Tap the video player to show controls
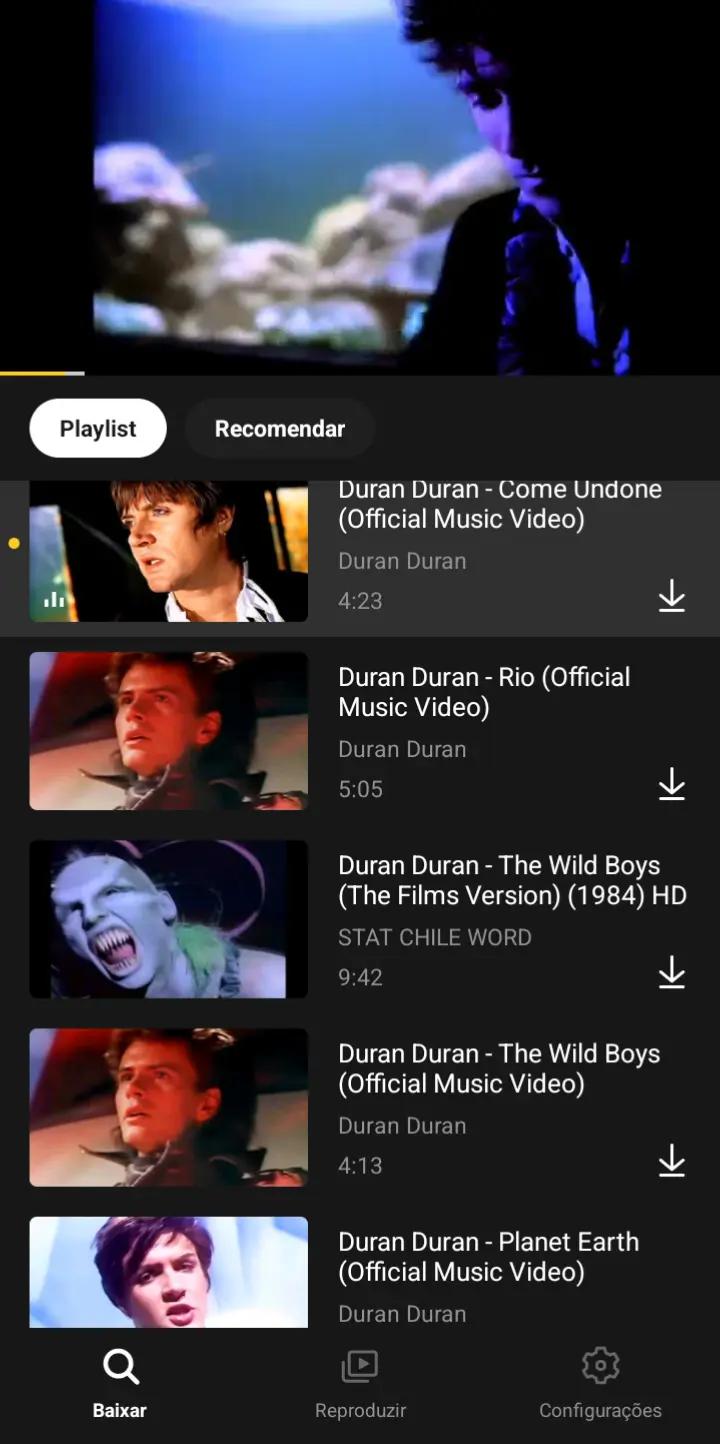This screenshot has width=720, height=1444. 360,187
